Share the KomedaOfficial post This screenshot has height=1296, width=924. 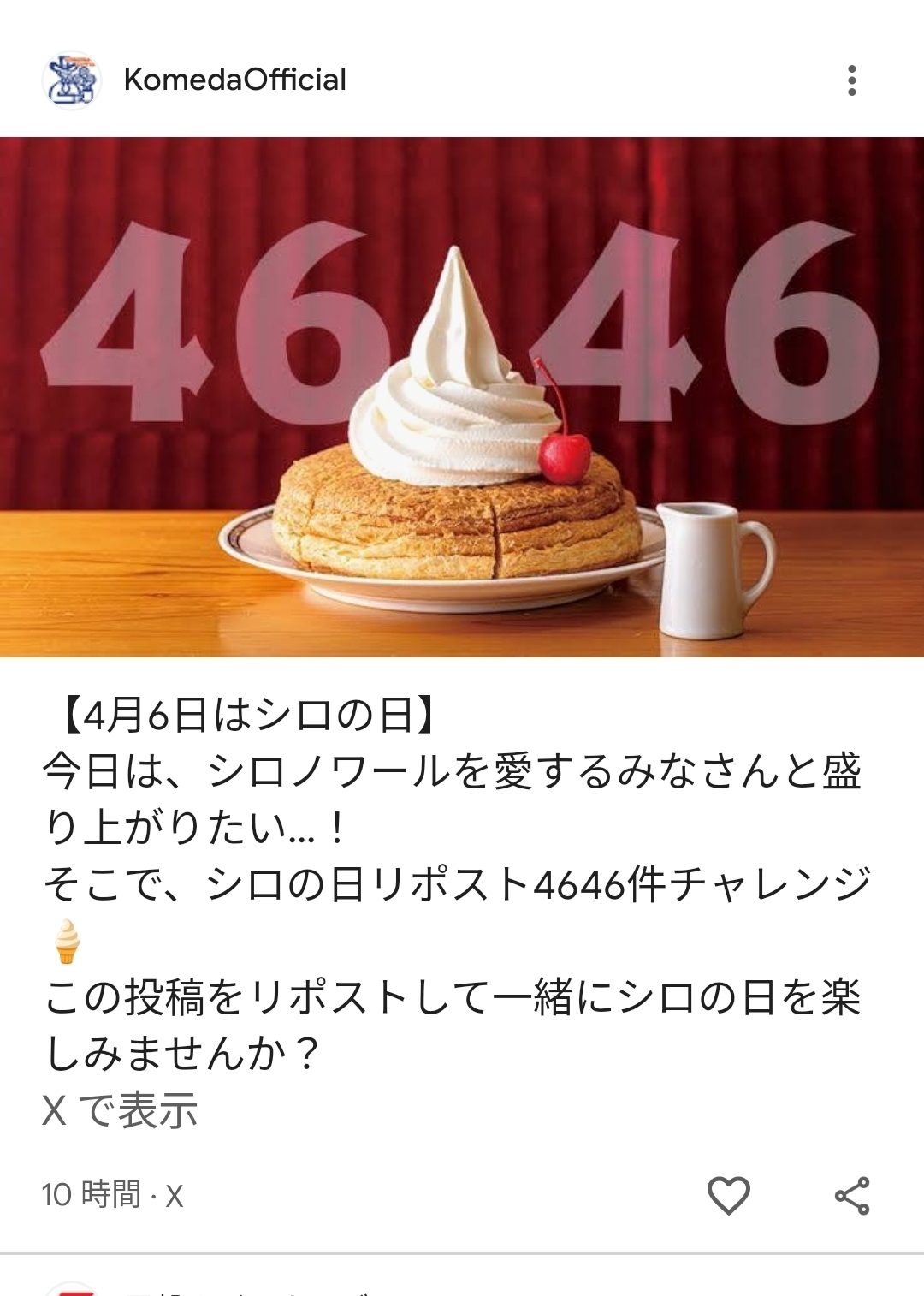(x=852, y=1195)
